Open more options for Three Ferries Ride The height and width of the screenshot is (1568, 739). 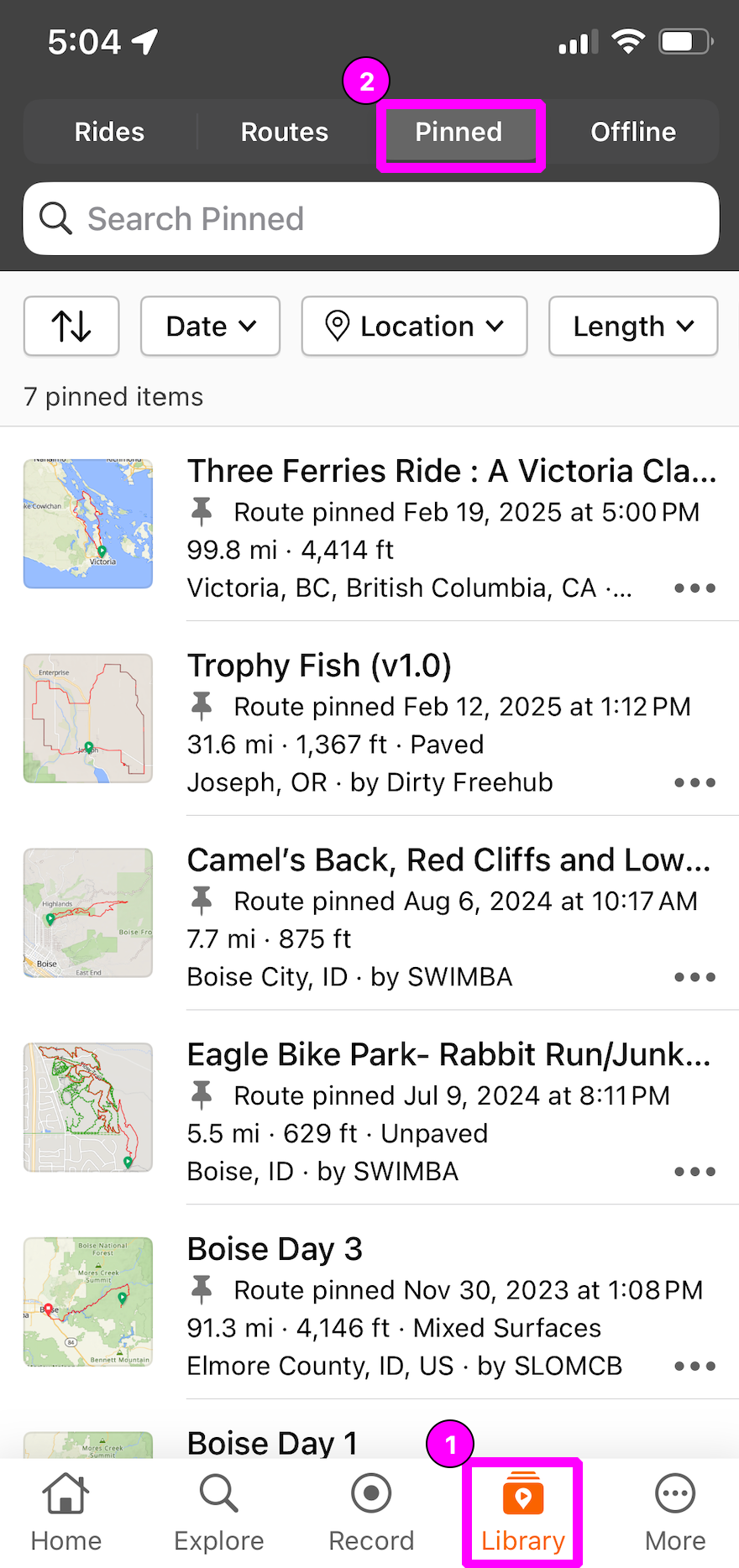694,588
